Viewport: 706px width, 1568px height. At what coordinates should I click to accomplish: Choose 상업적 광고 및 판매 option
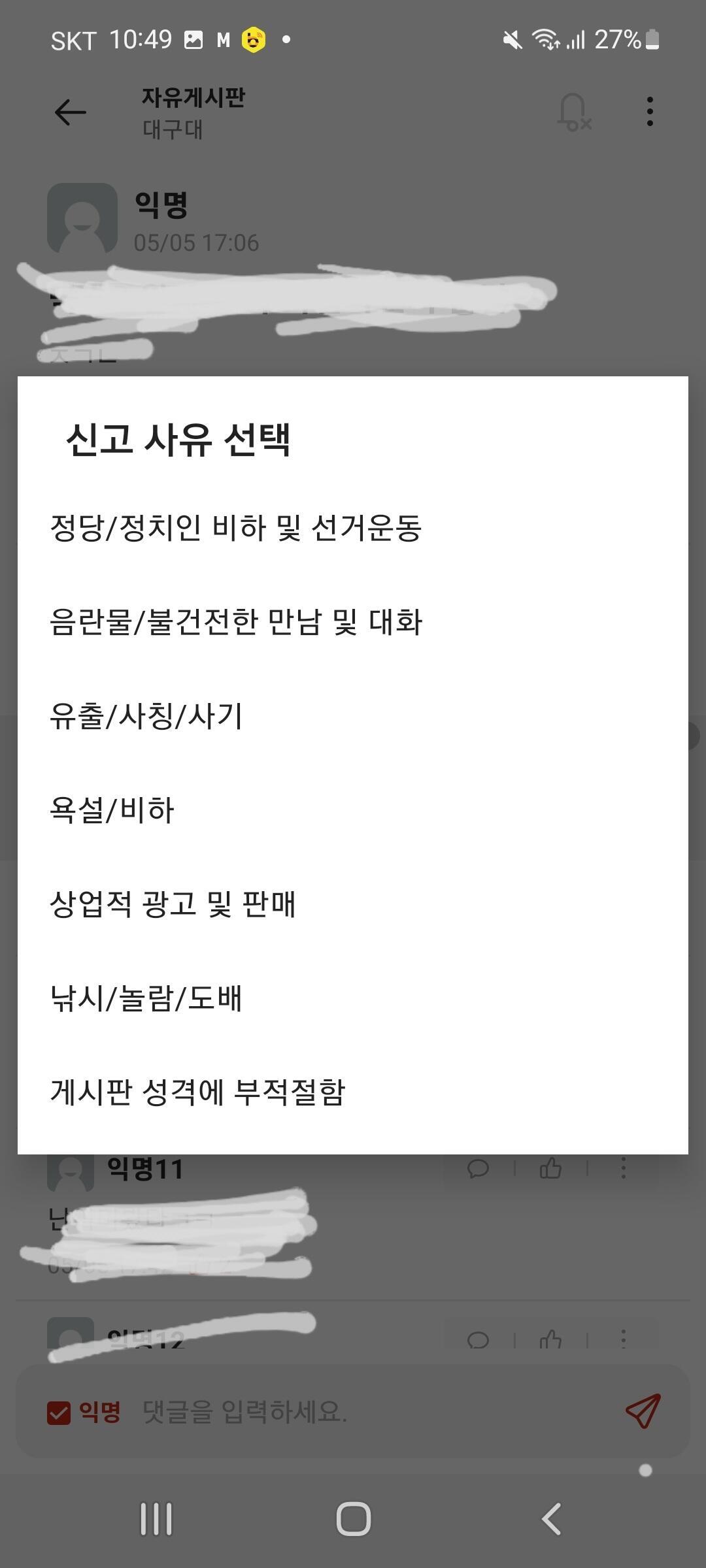point(353,904)
